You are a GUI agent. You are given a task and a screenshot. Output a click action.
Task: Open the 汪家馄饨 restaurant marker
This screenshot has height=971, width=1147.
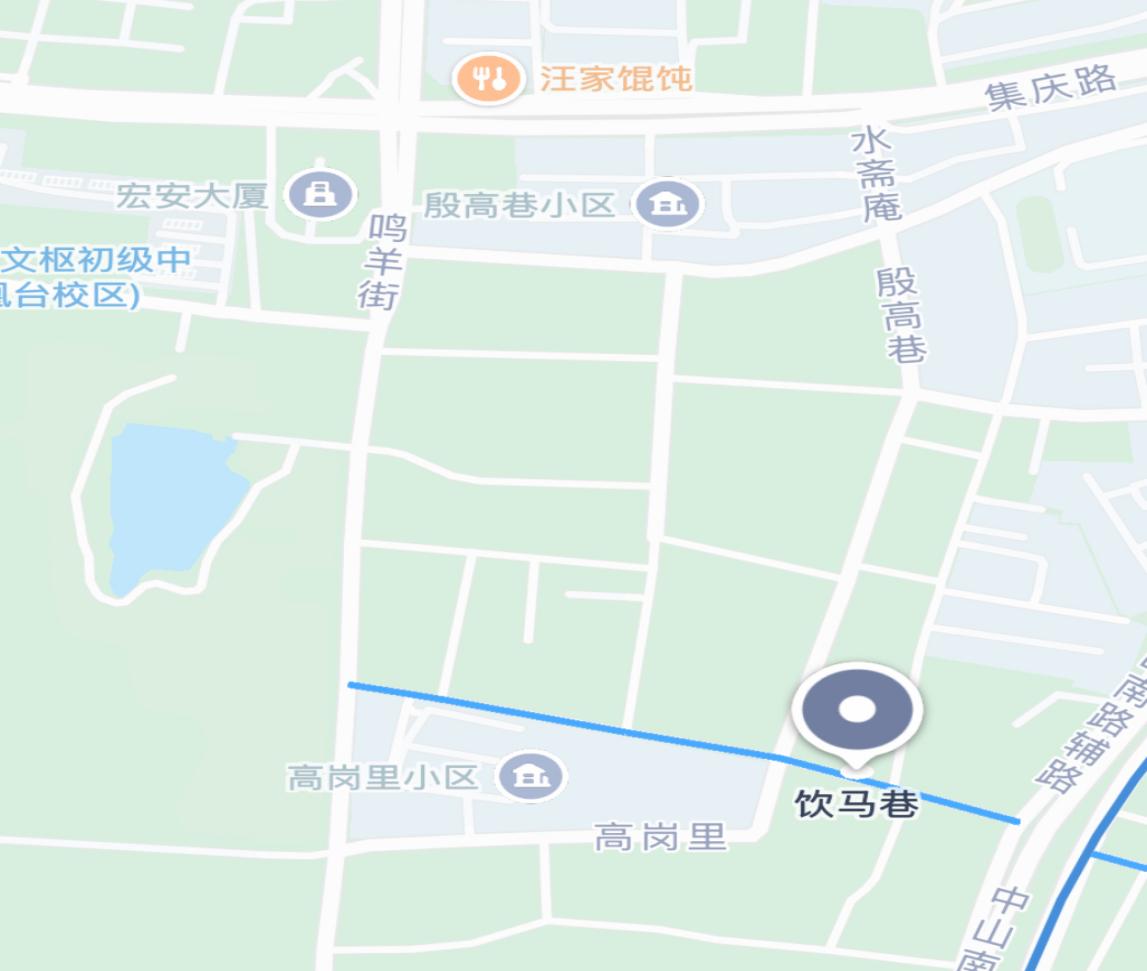[x=488, y=77]
